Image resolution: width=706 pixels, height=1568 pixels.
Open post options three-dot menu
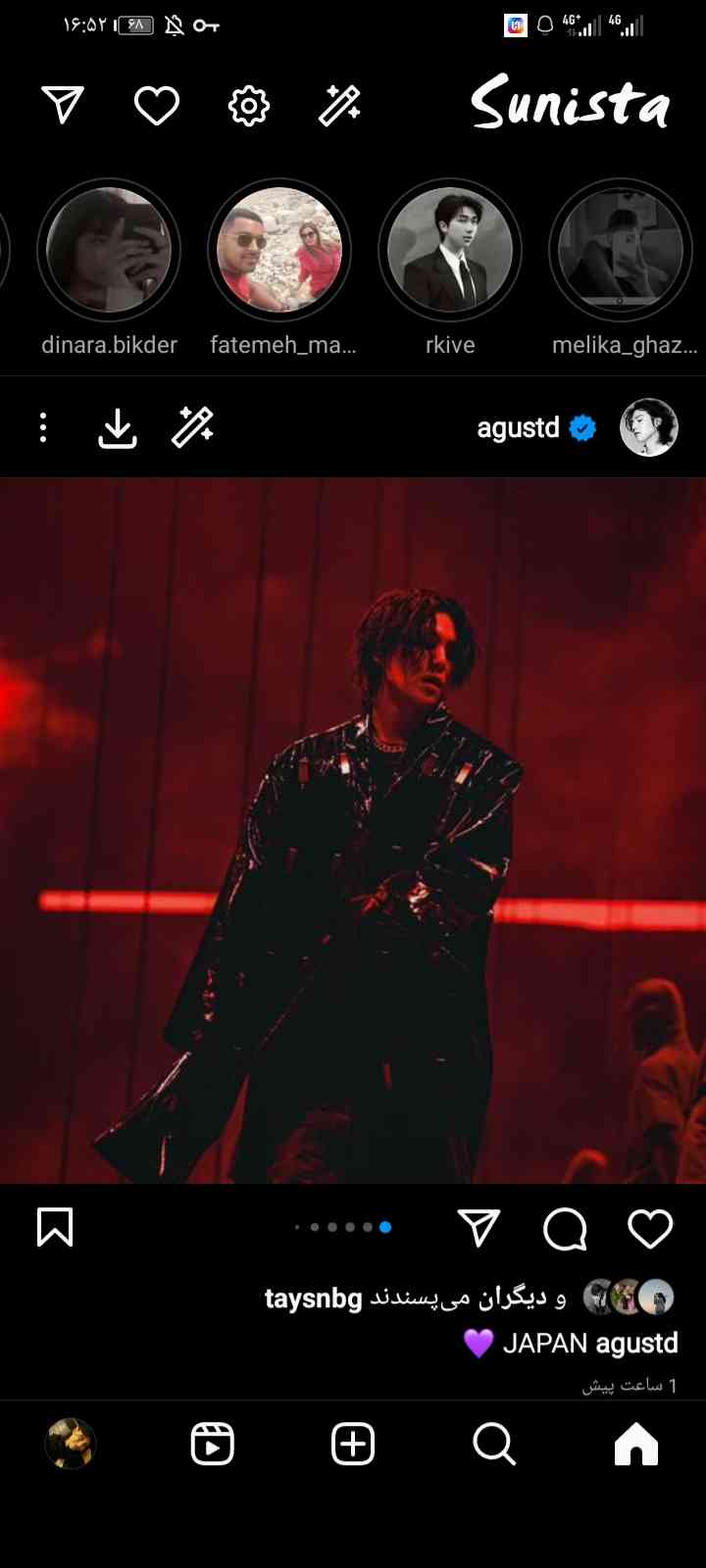(43, 427)
